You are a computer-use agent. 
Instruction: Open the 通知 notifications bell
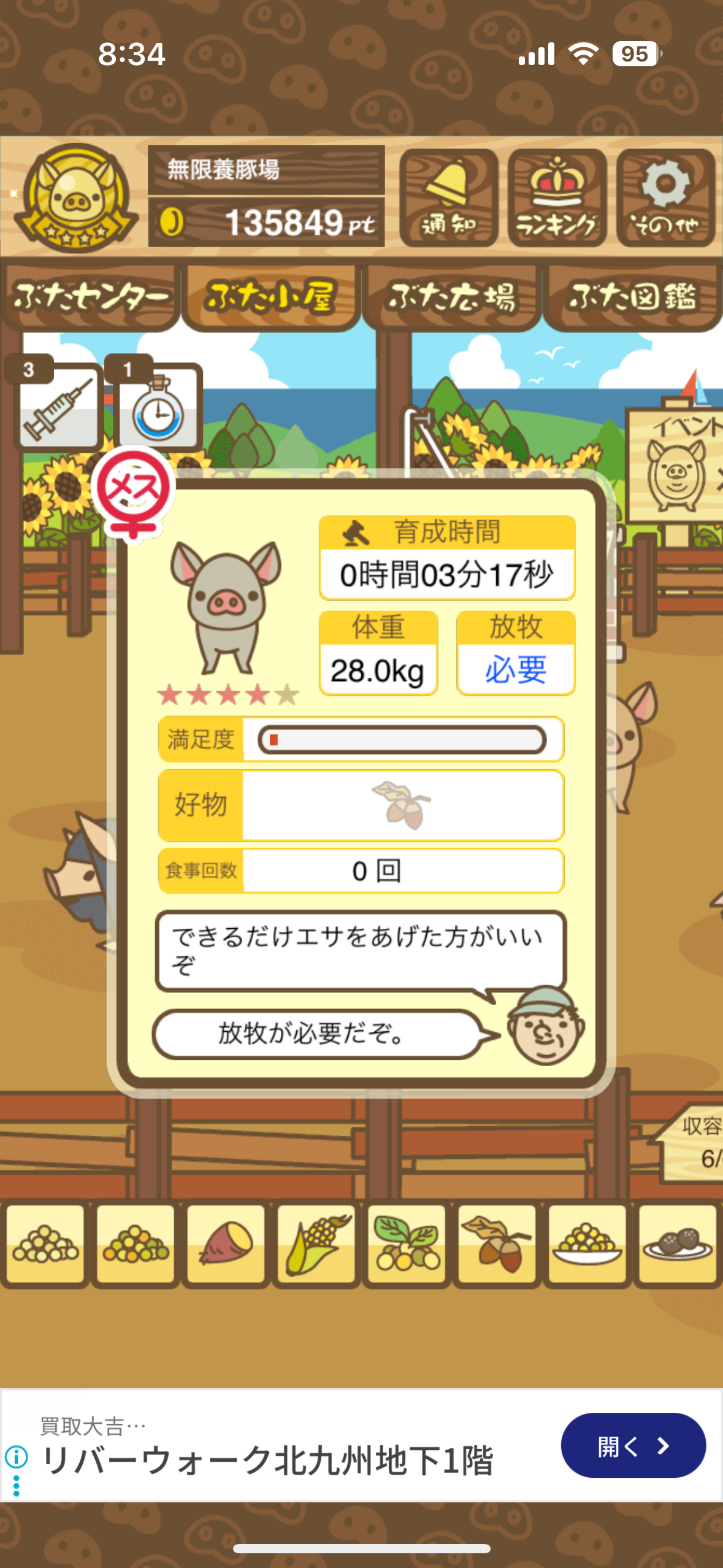(x=448, y=198)
